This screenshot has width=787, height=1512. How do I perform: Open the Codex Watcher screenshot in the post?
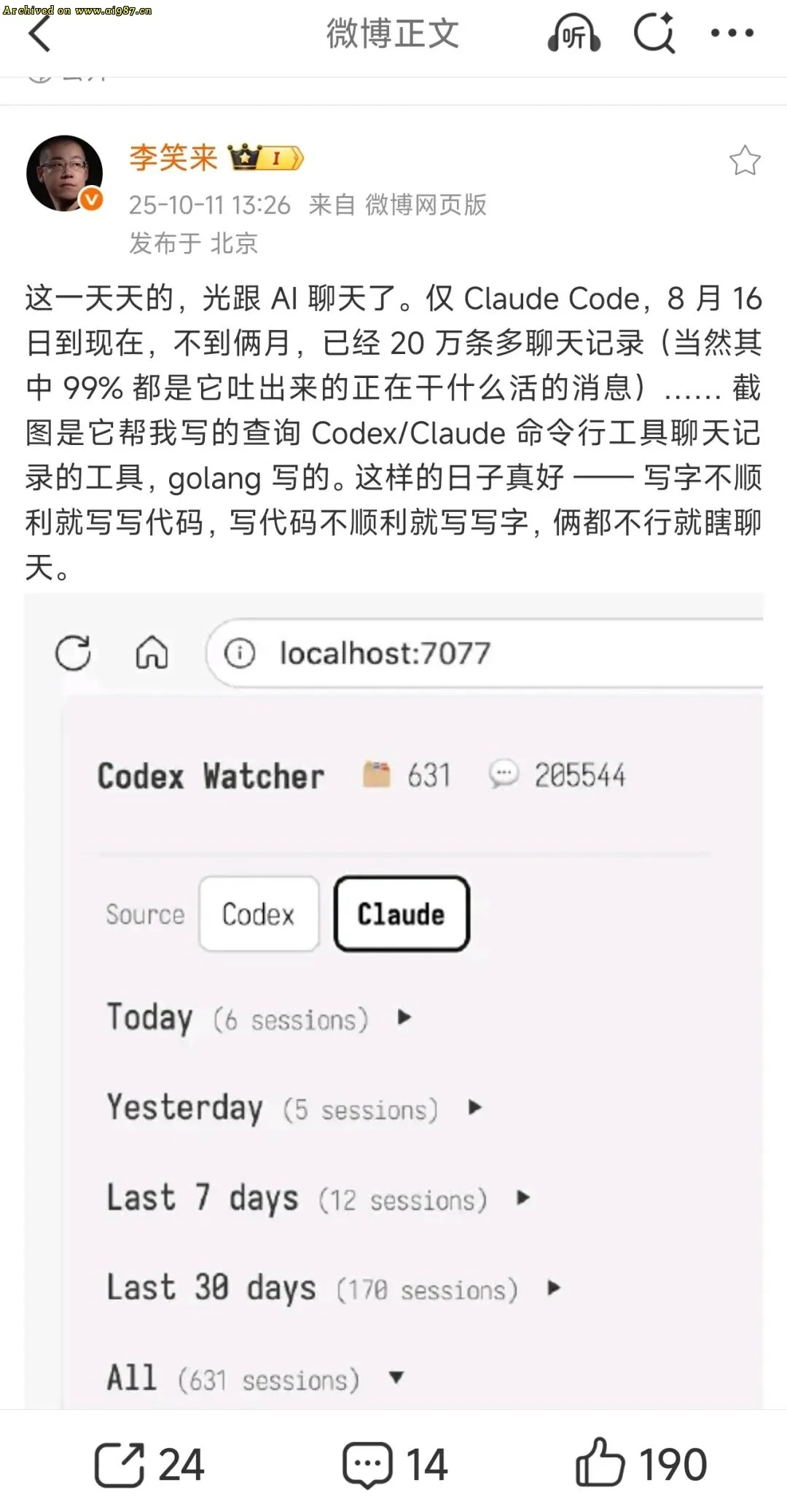point(393,998)
